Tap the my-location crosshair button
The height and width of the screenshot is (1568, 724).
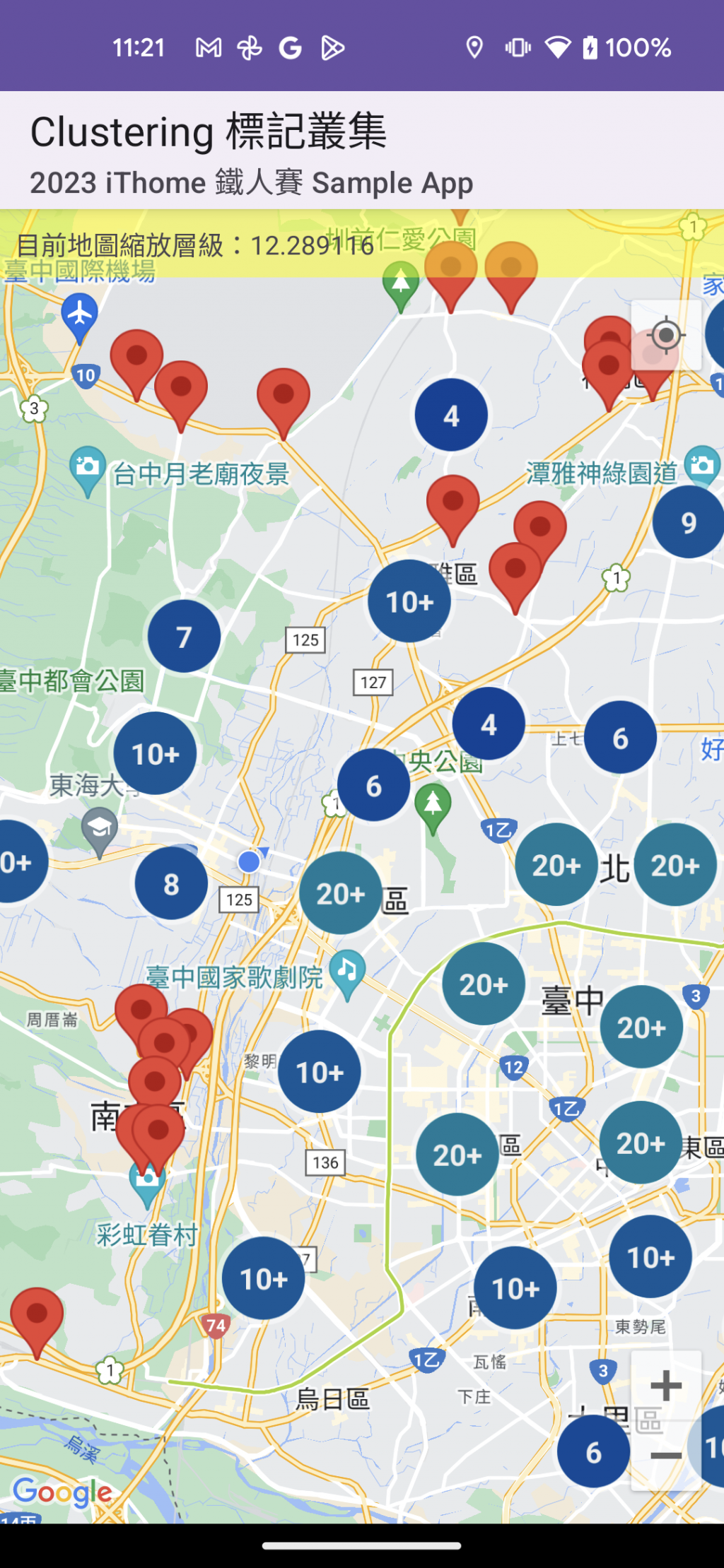point(665,335)
